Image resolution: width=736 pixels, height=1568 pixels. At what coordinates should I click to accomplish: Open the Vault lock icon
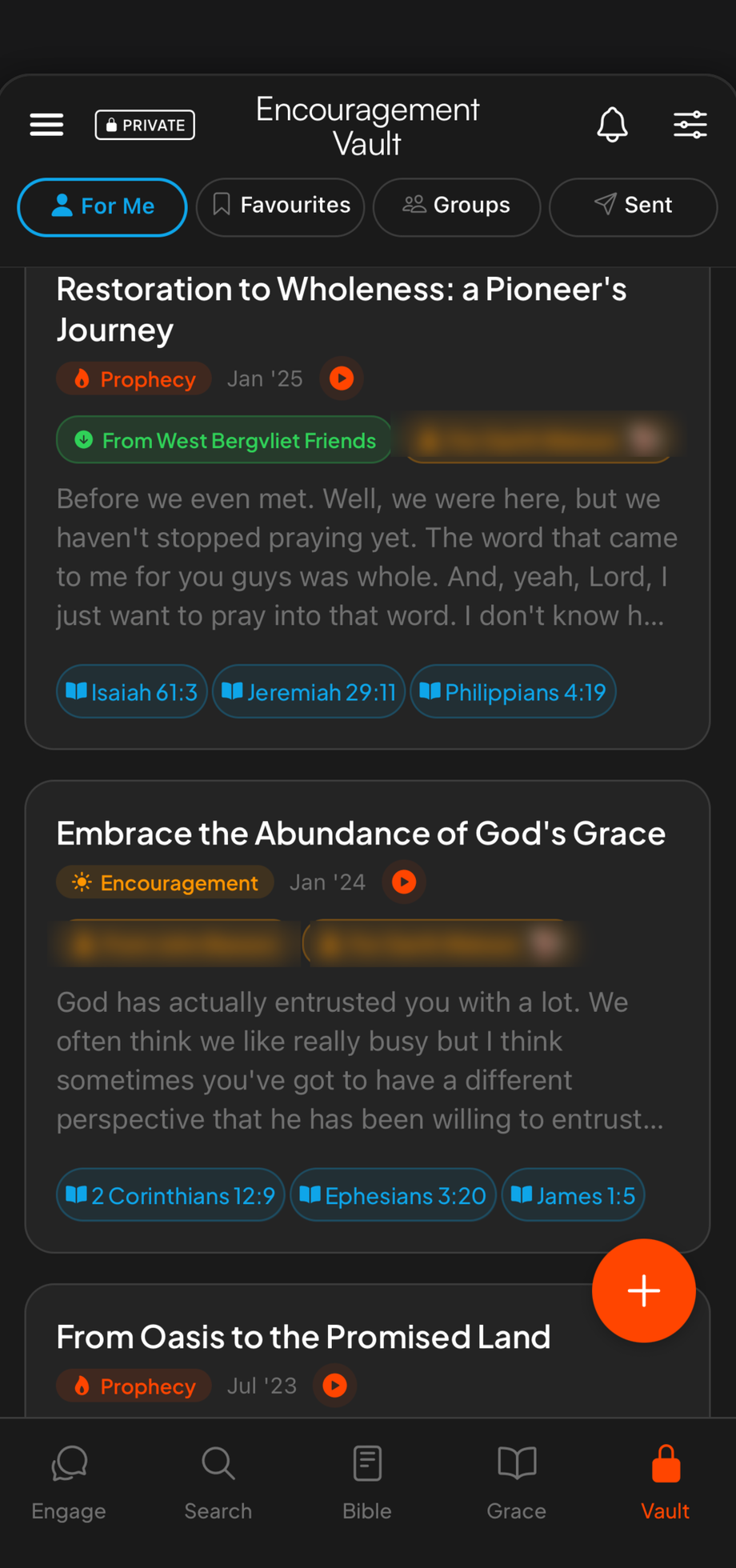665,1480
